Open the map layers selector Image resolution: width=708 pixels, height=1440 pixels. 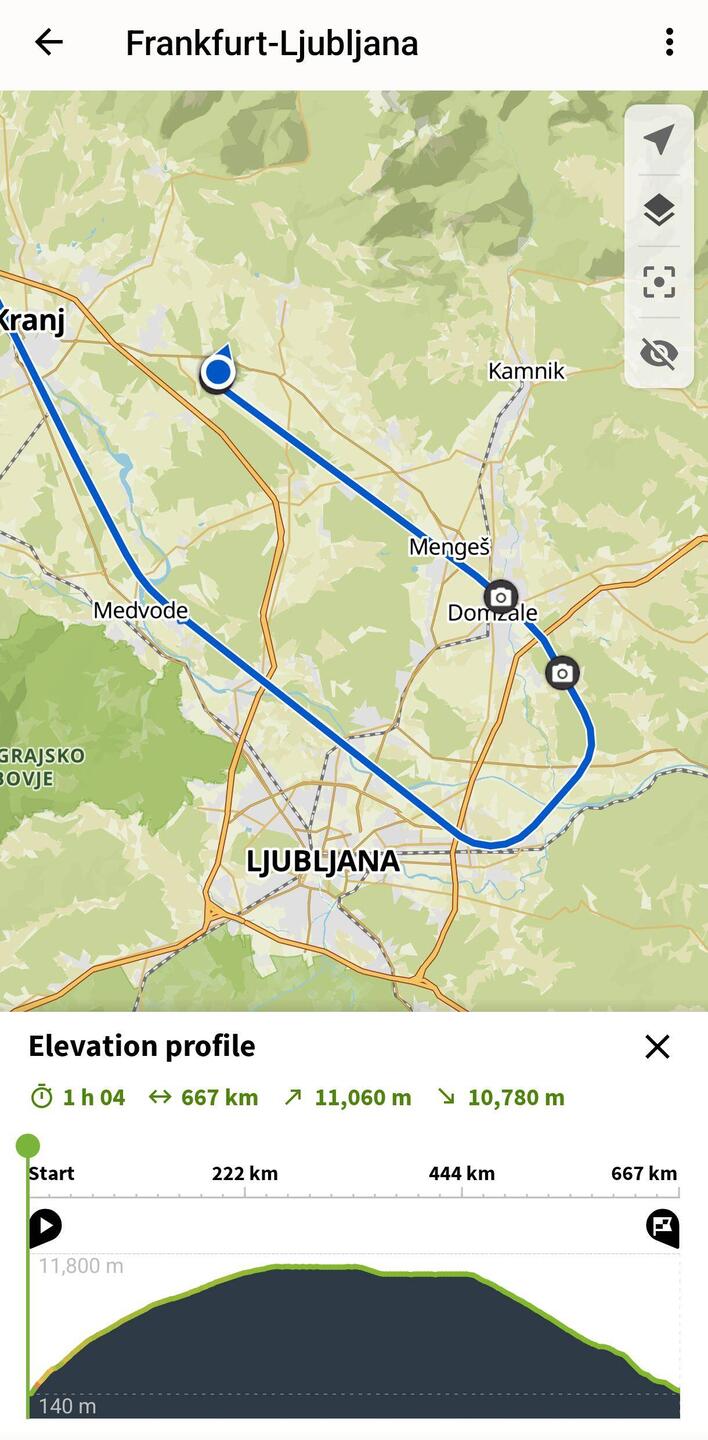[x=659, y=211]
